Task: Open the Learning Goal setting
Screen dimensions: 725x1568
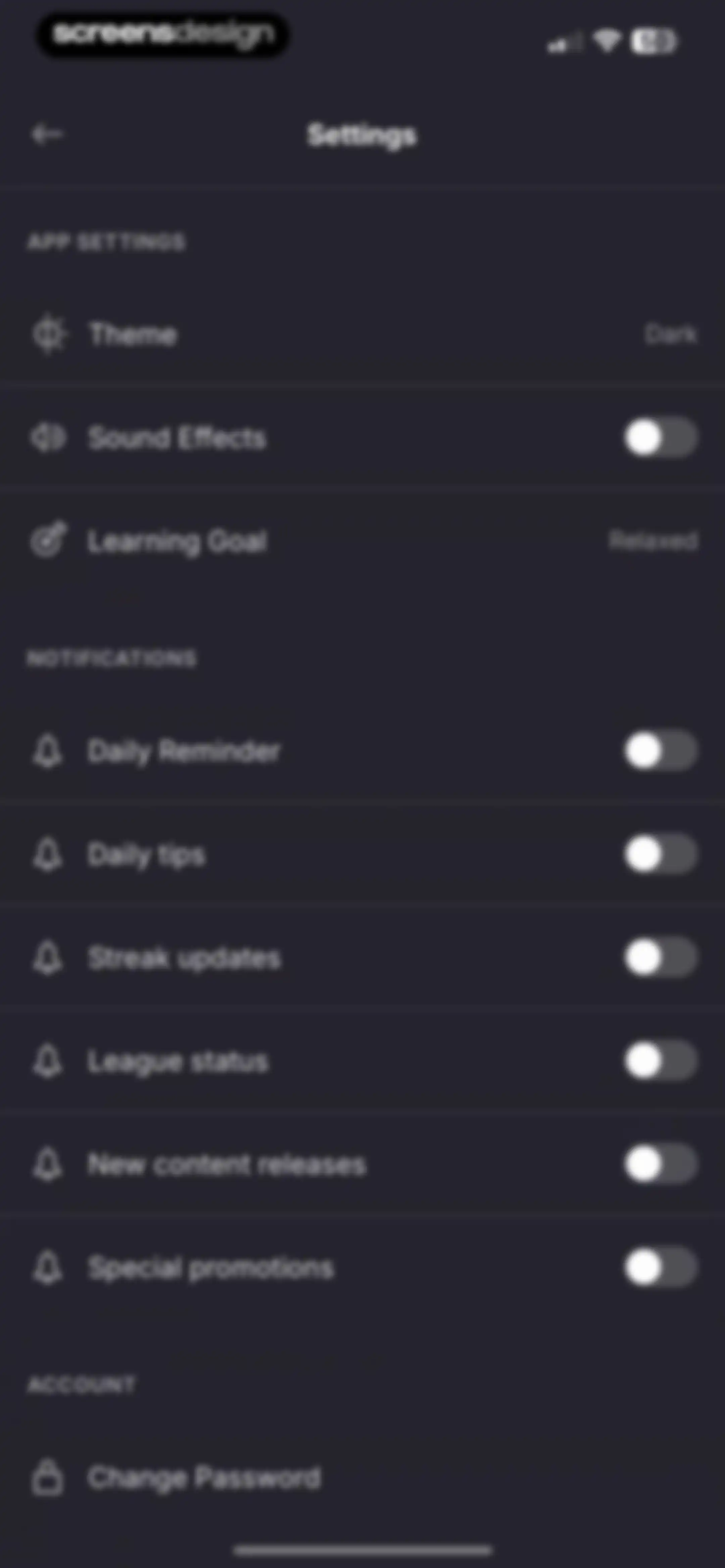Action: [362, 541]
